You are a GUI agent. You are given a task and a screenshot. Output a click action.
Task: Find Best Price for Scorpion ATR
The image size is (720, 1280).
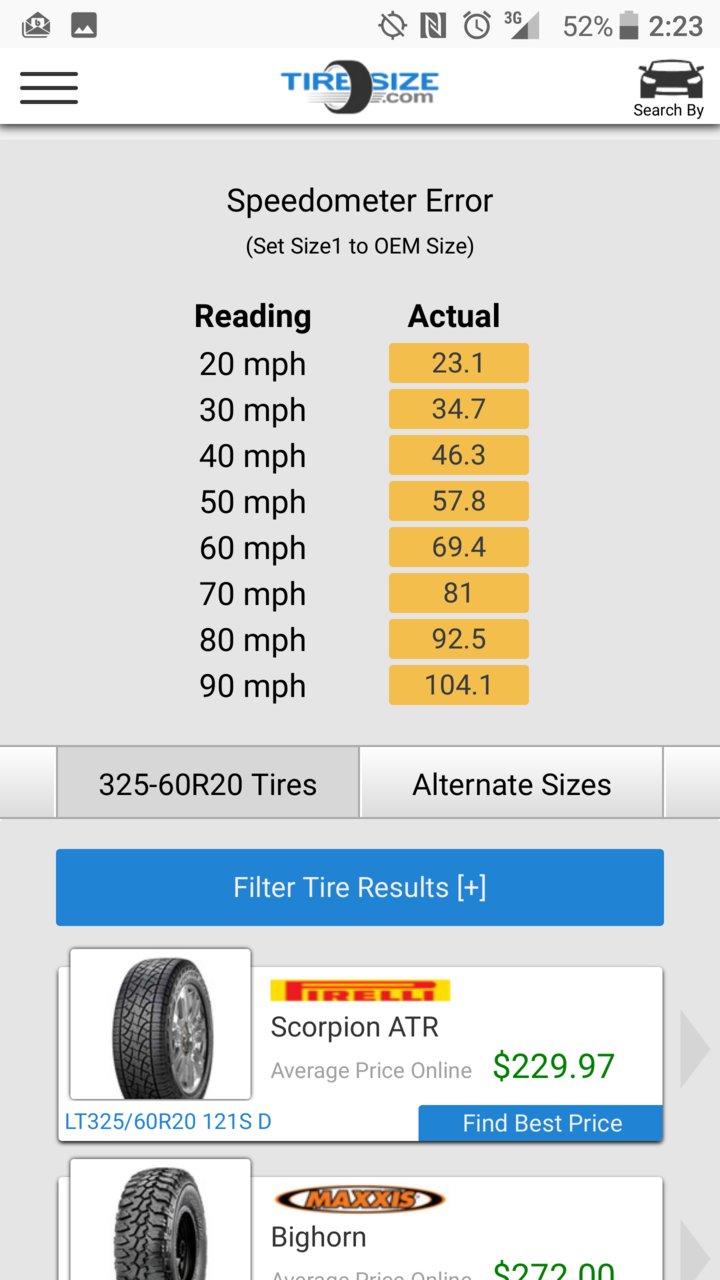tap(541, 1123)
